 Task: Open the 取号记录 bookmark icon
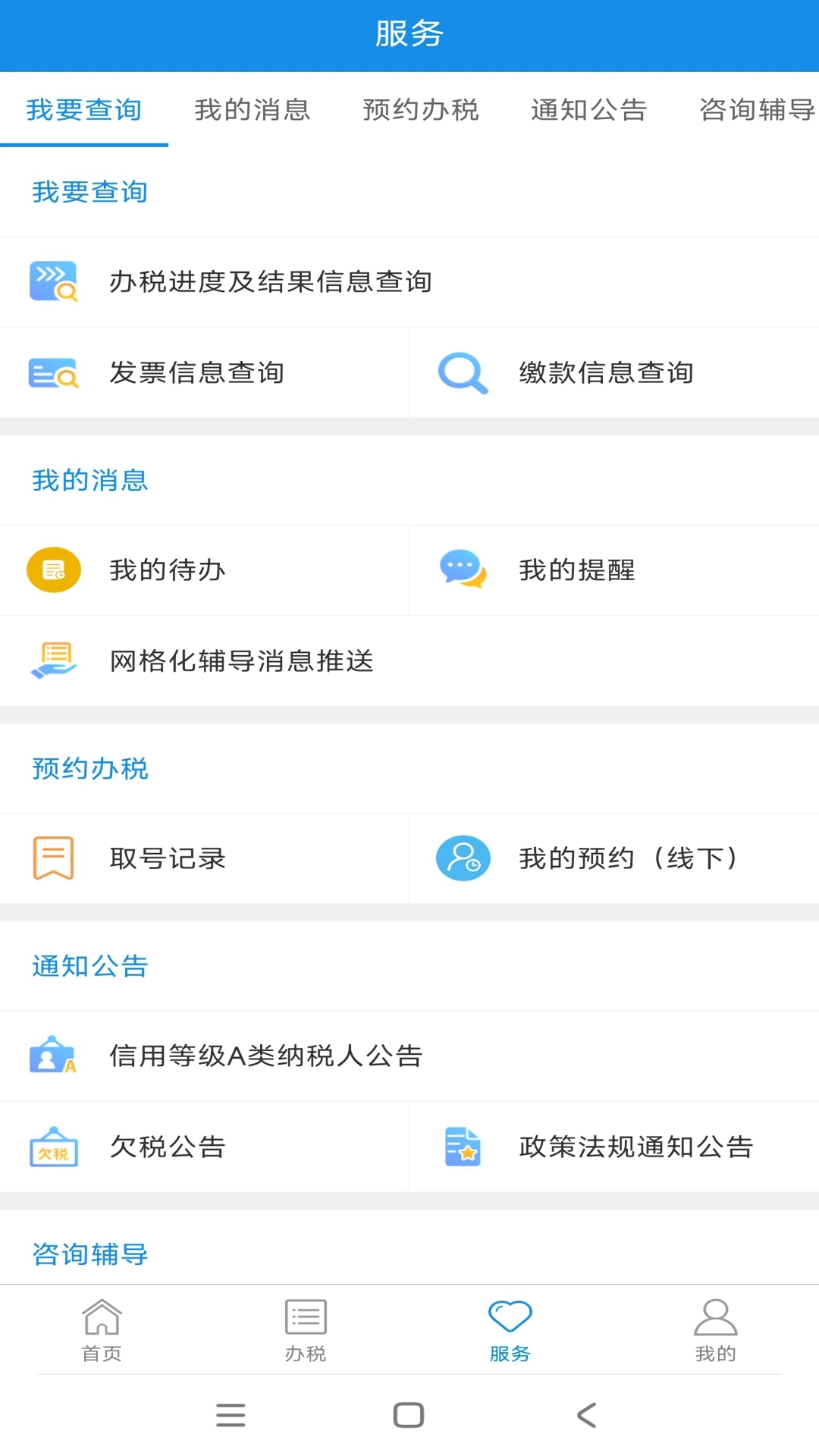coord(53,858)
